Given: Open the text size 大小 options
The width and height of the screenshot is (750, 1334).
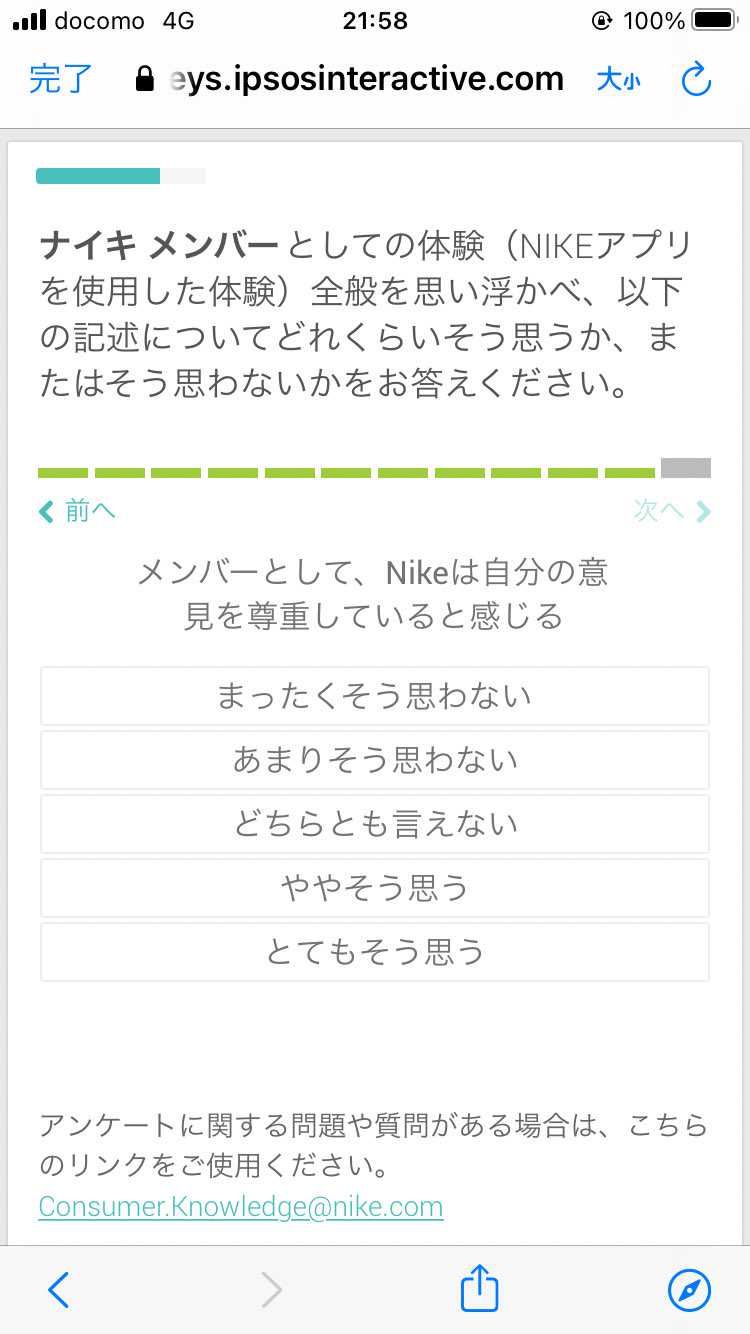Looking at the screenshot, I should point(618,80).
